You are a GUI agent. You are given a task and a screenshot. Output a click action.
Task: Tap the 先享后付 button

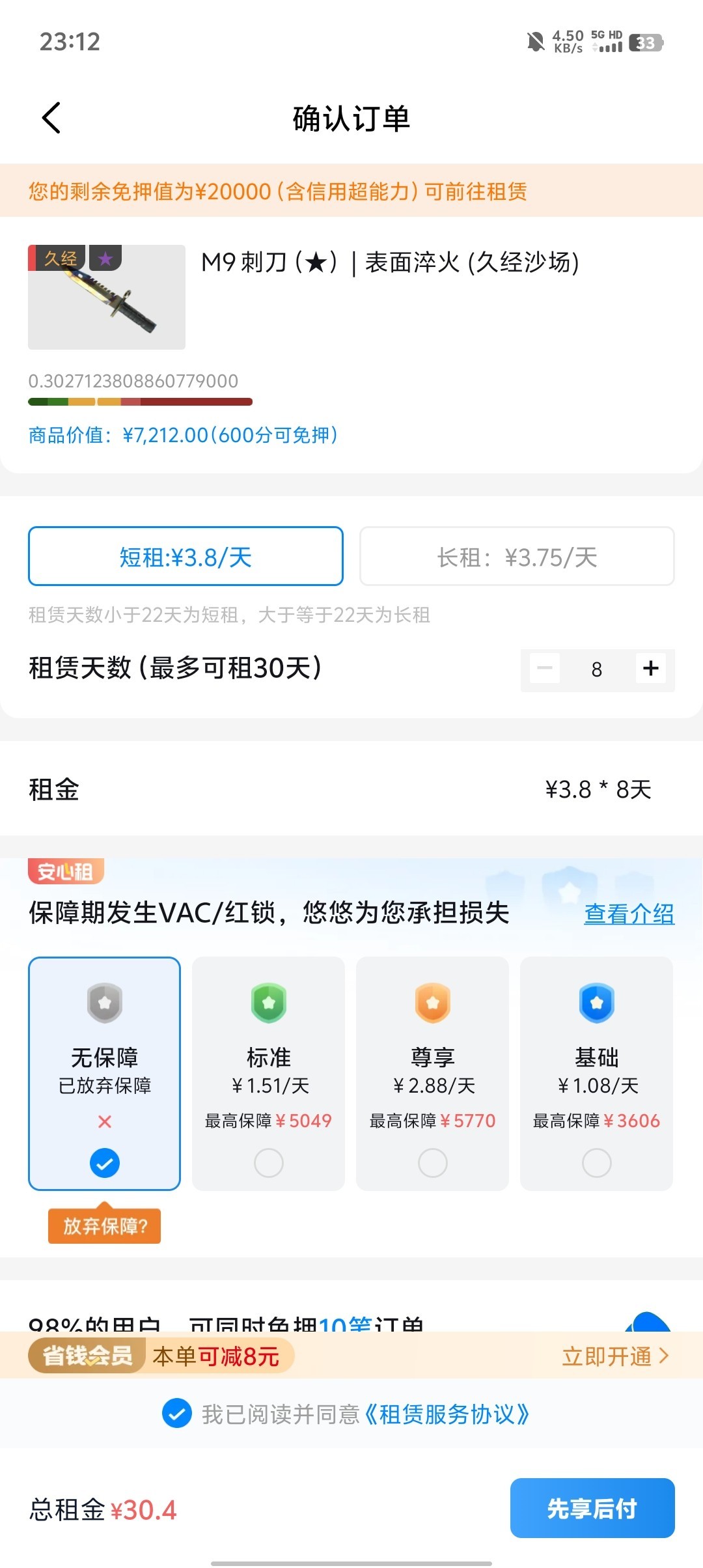click(x=592, y=1508)
